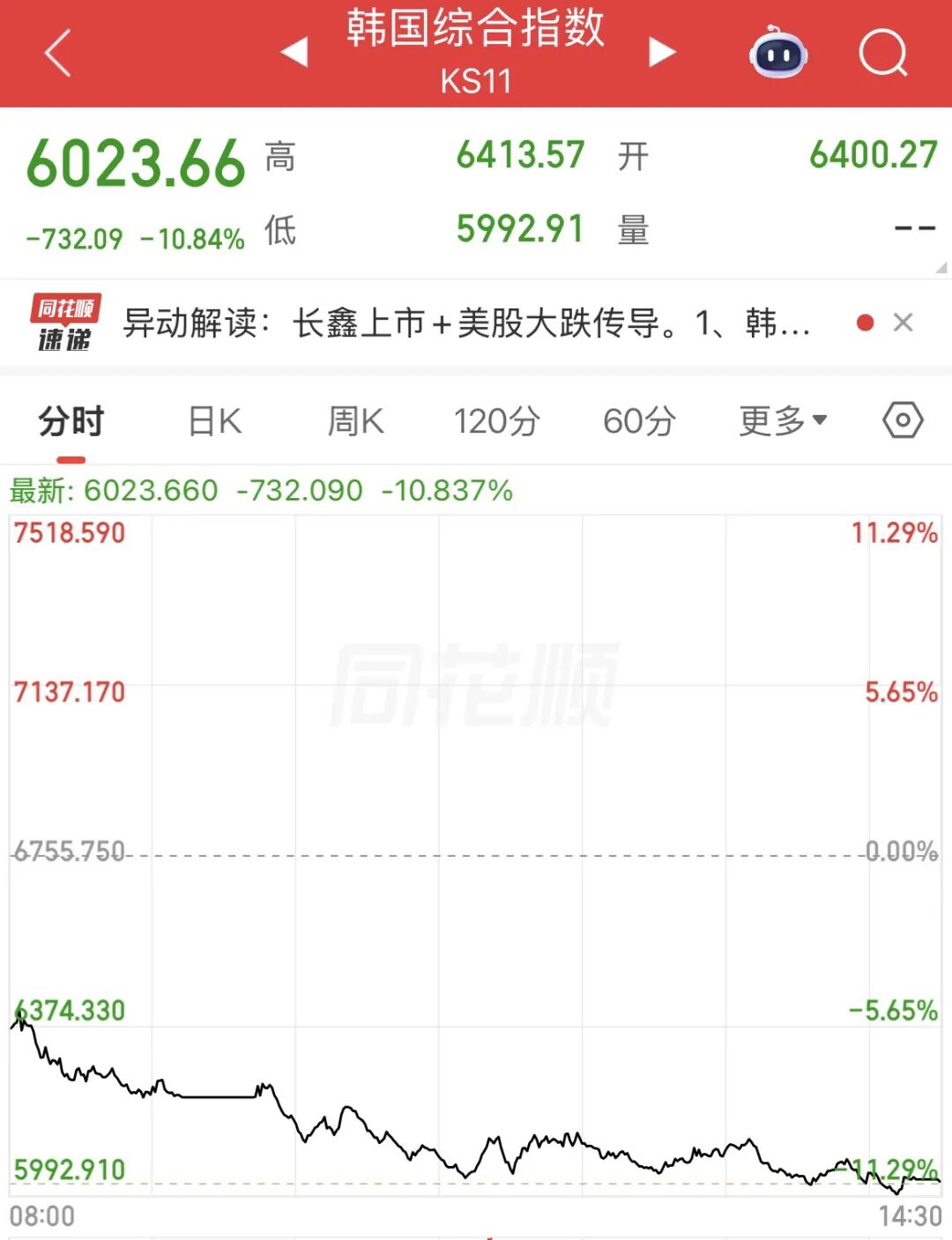
Task: Switch to the 周K tab
Action: tap(355, 421)
